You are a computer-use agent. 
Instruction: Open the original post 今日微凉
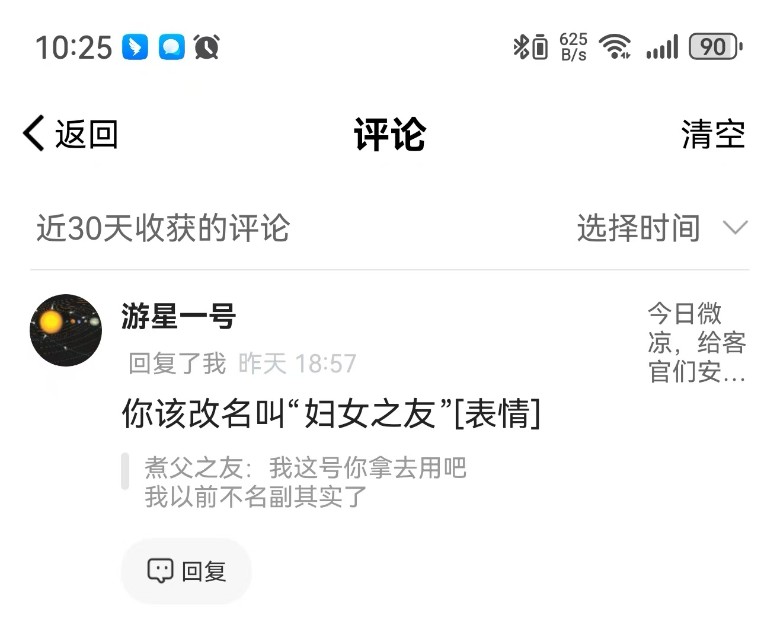click(x=696, y=343)
